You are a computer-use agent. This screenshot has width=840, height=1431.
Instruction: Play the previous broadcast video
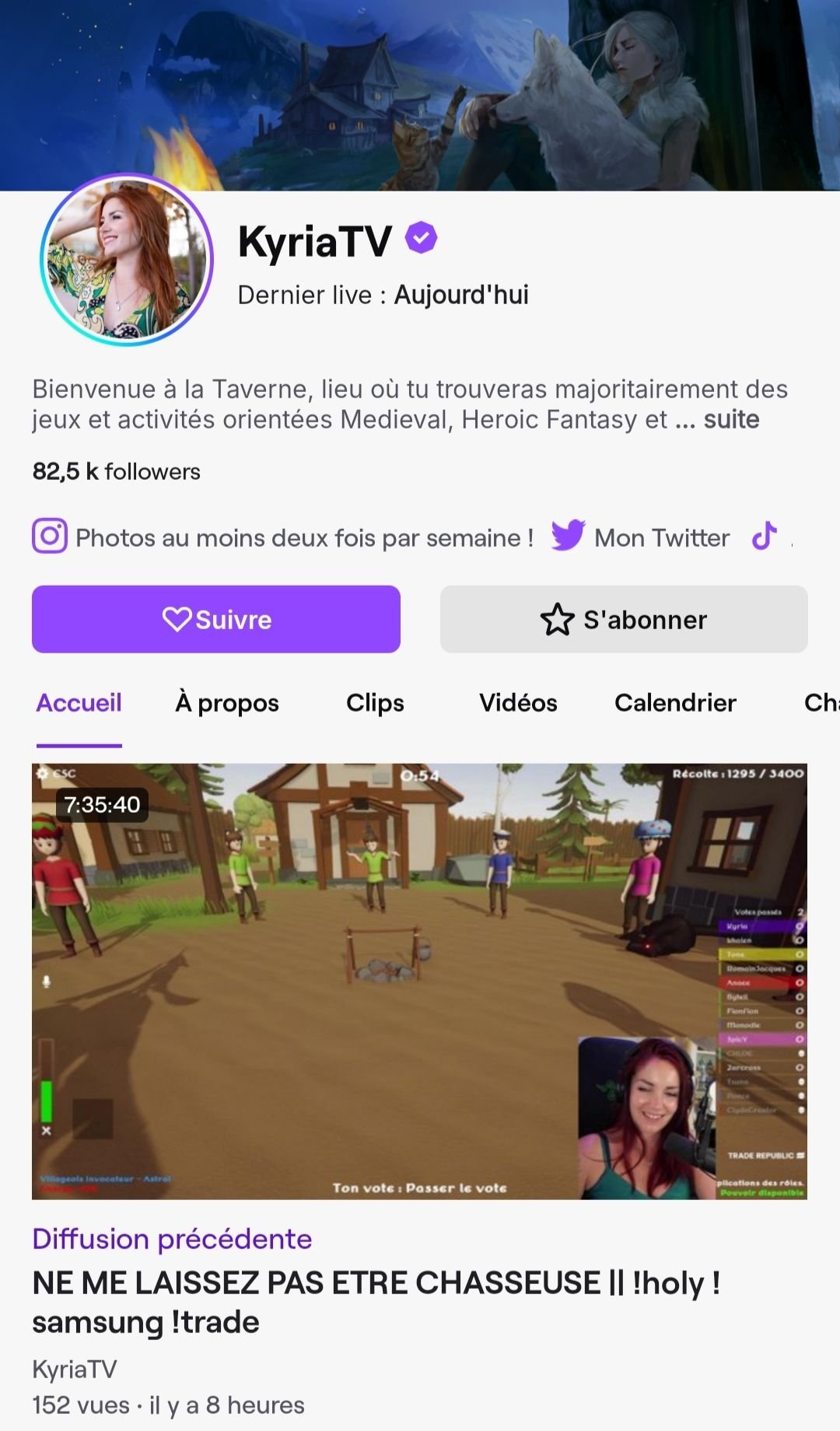[x=419, y=981]
